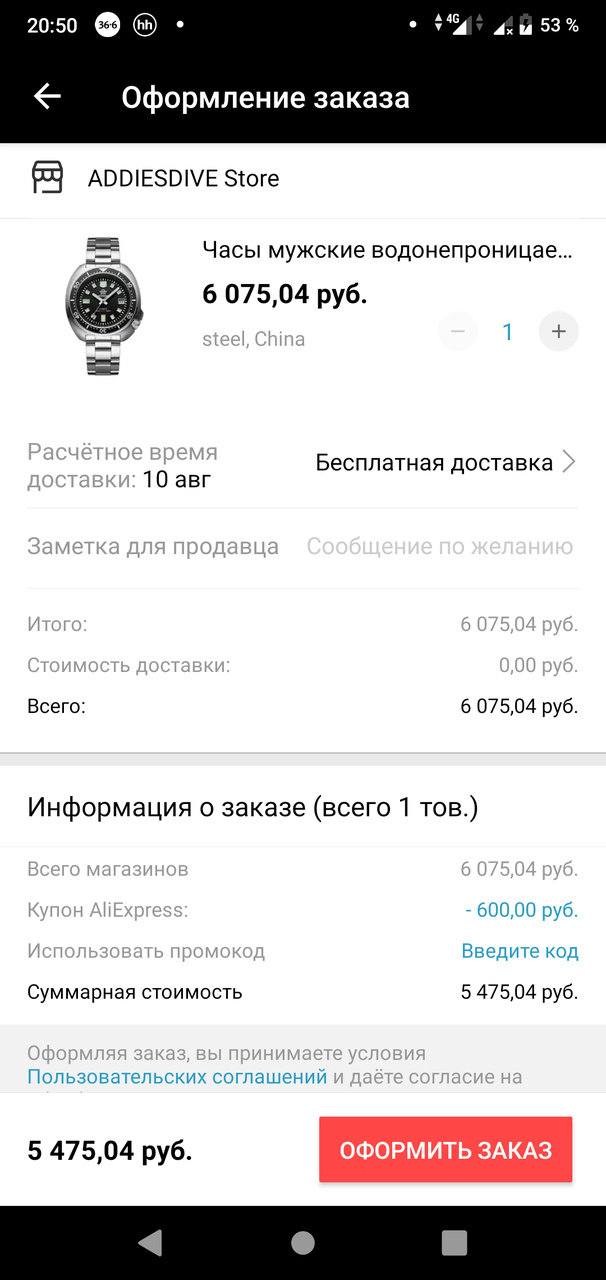Tap ОФОРМИТЬ ЗАКАЗ to place the order
Viewport: 606px width, 1280px height.
pyautogui.click(x=445, y=1150)
